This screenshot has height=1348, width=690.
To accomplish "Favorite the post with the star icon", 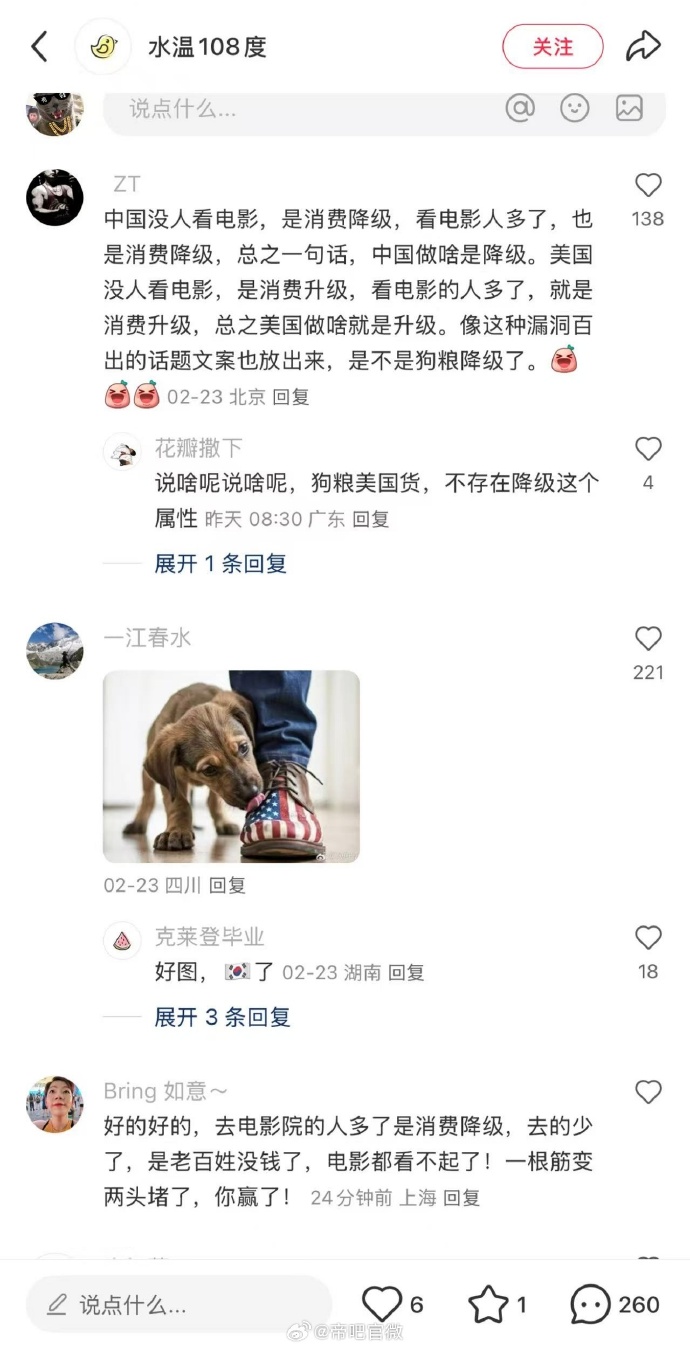I will (488, 1304).
